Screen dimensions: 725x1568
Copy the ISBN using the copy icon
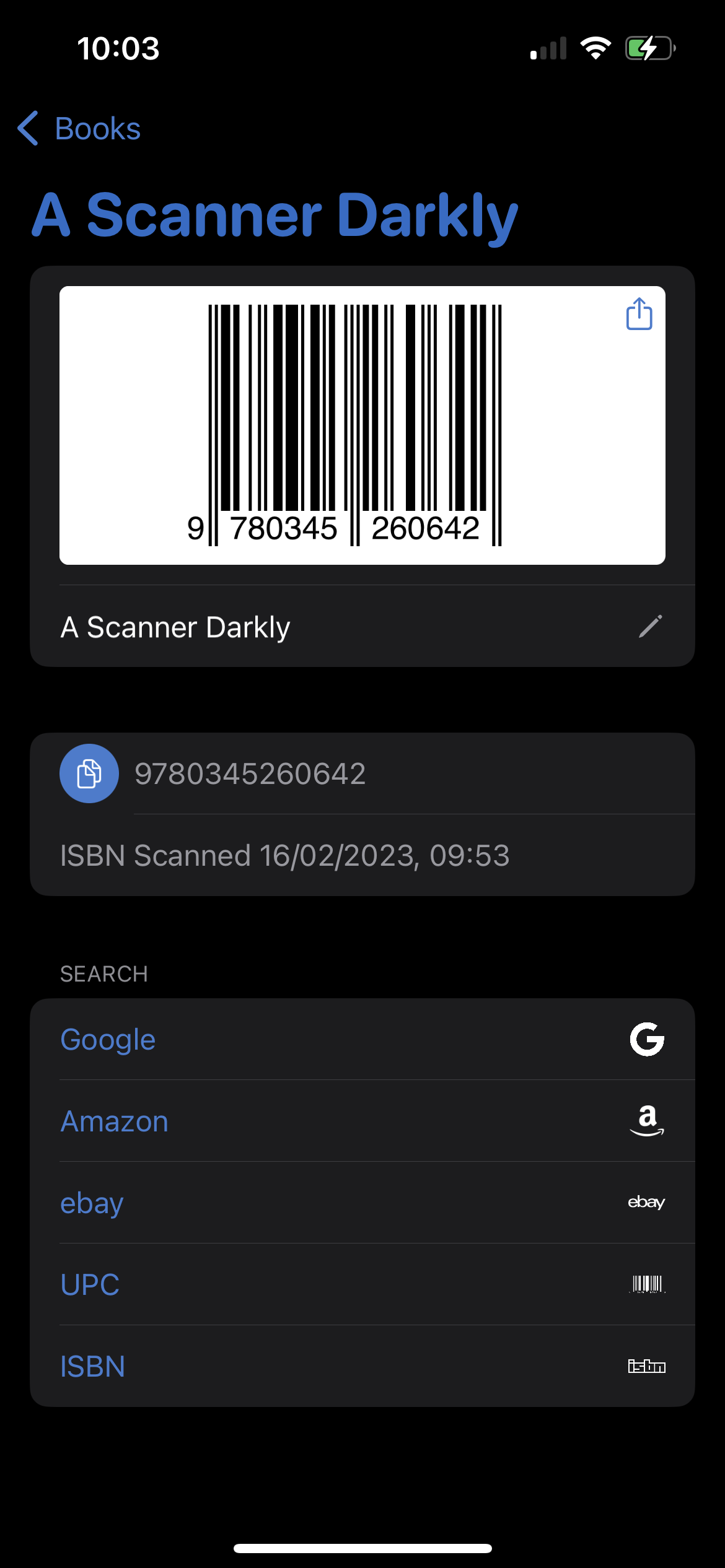point(89,773)
